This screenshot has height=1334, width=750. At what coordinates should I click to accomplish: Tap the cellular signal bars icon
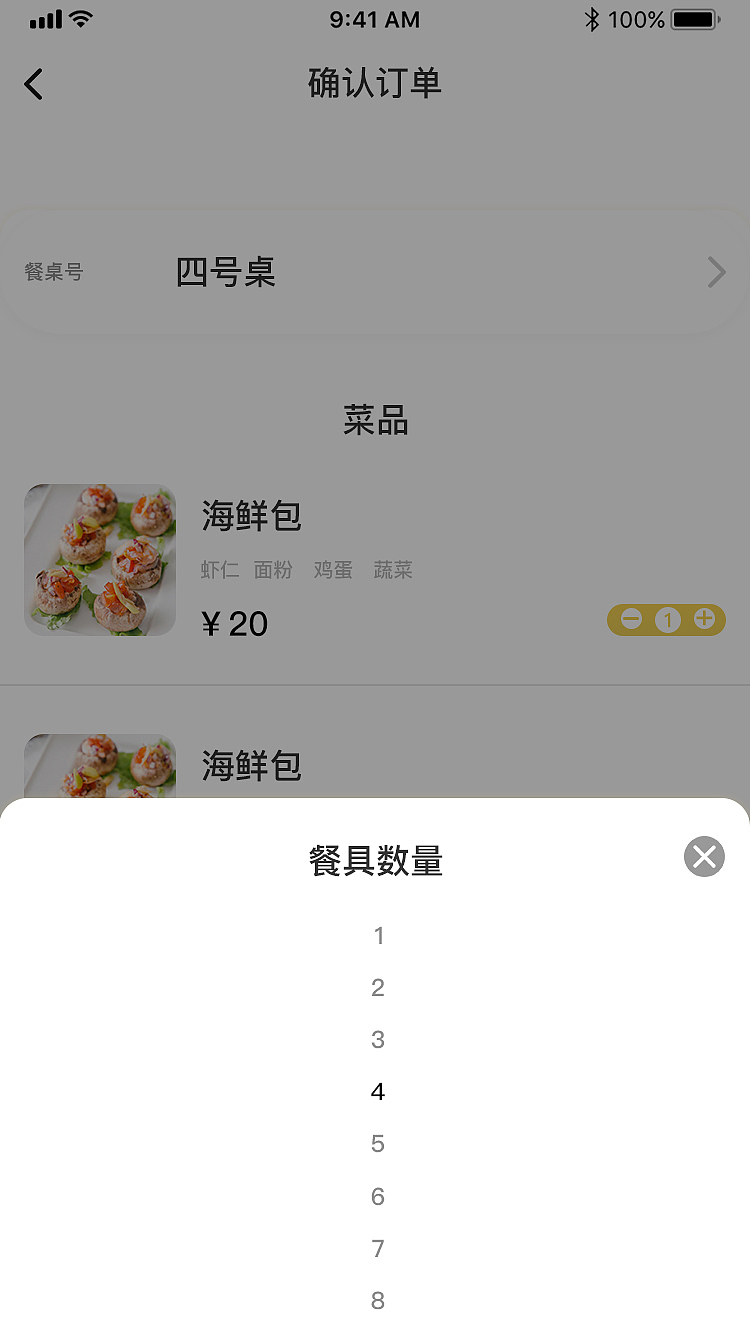[x=46, y=18]
